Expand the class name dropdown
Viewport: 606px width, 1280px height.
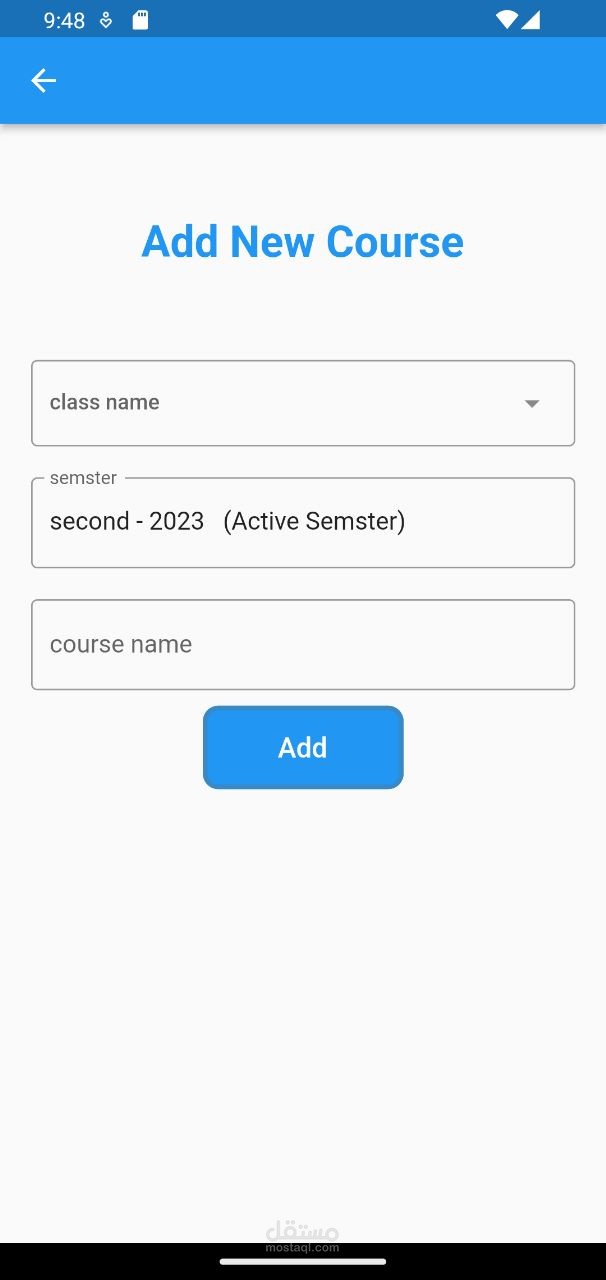tap(302, 403)
